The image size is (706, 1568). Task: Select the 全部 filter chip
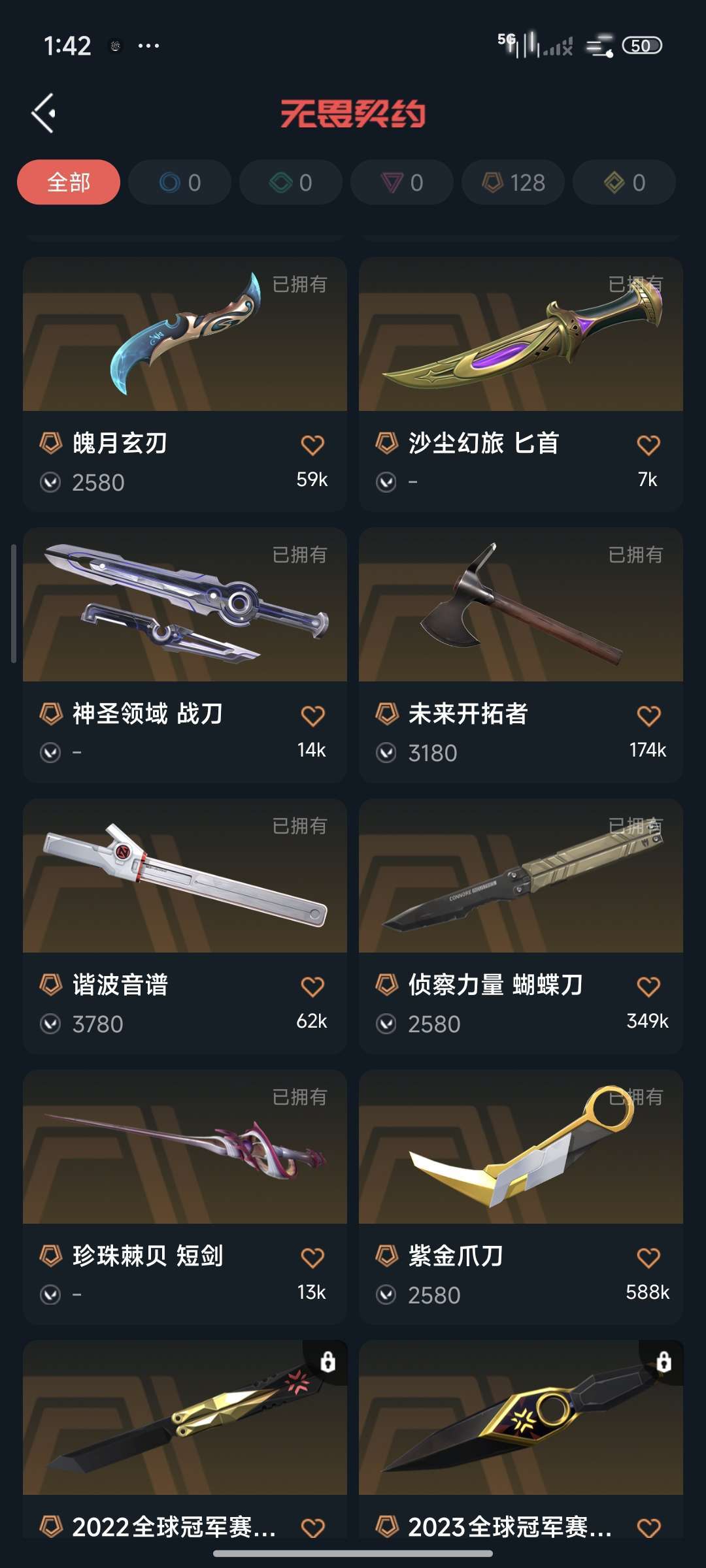tap(69, 182)
